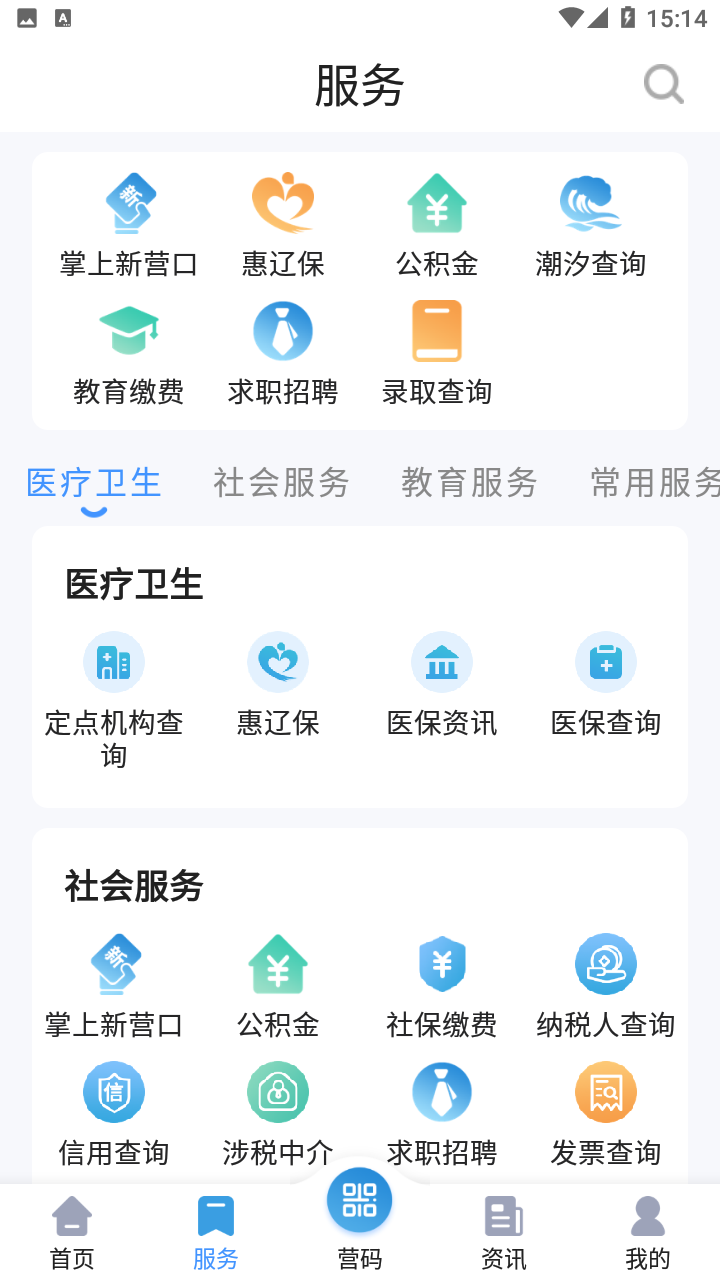Select the 惠辽保 insurance icon at top
The height and width of the screenshot is (1280, 720).
(282, 222)
